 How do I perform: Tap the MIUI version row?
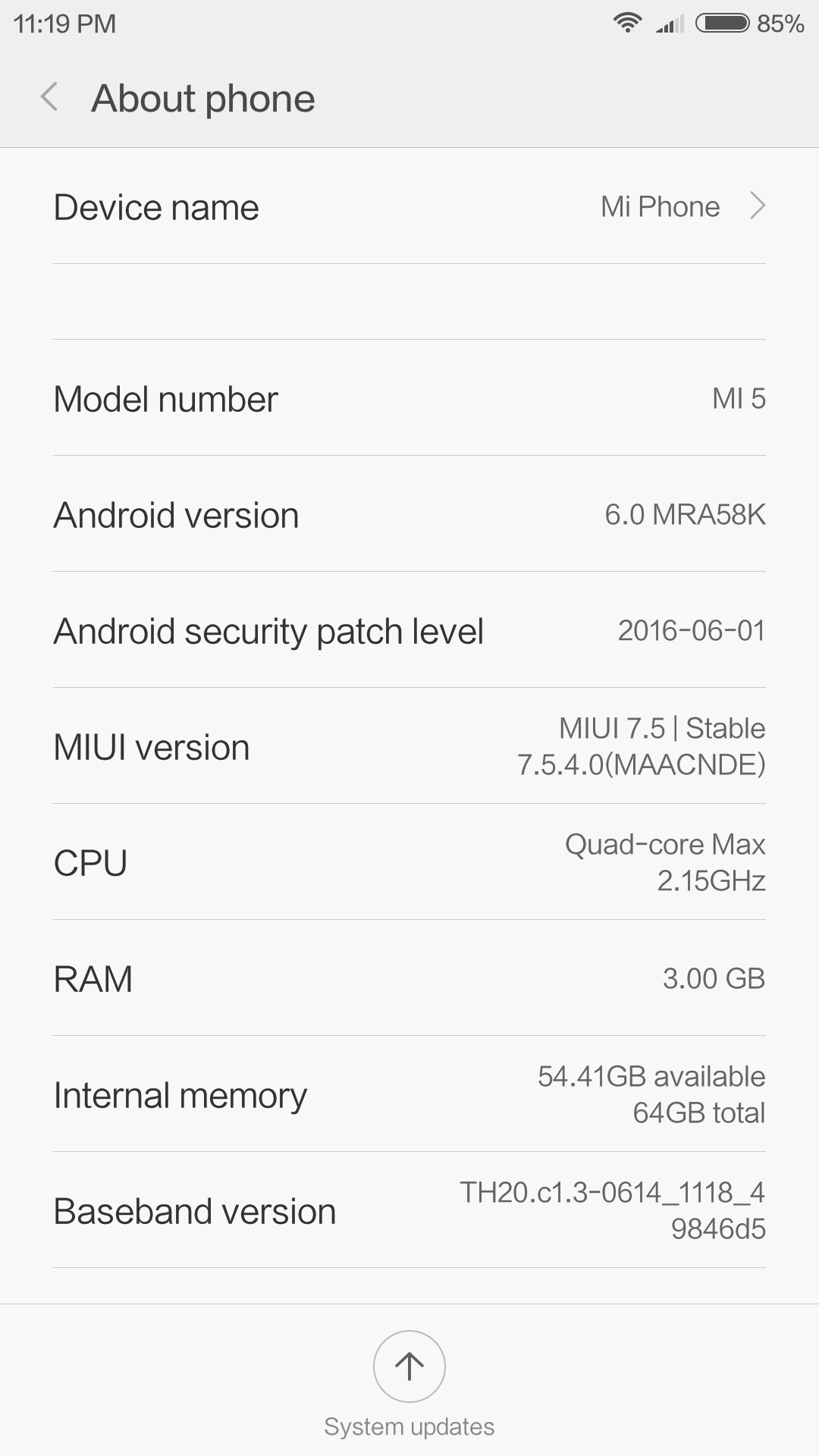[409, 747]
